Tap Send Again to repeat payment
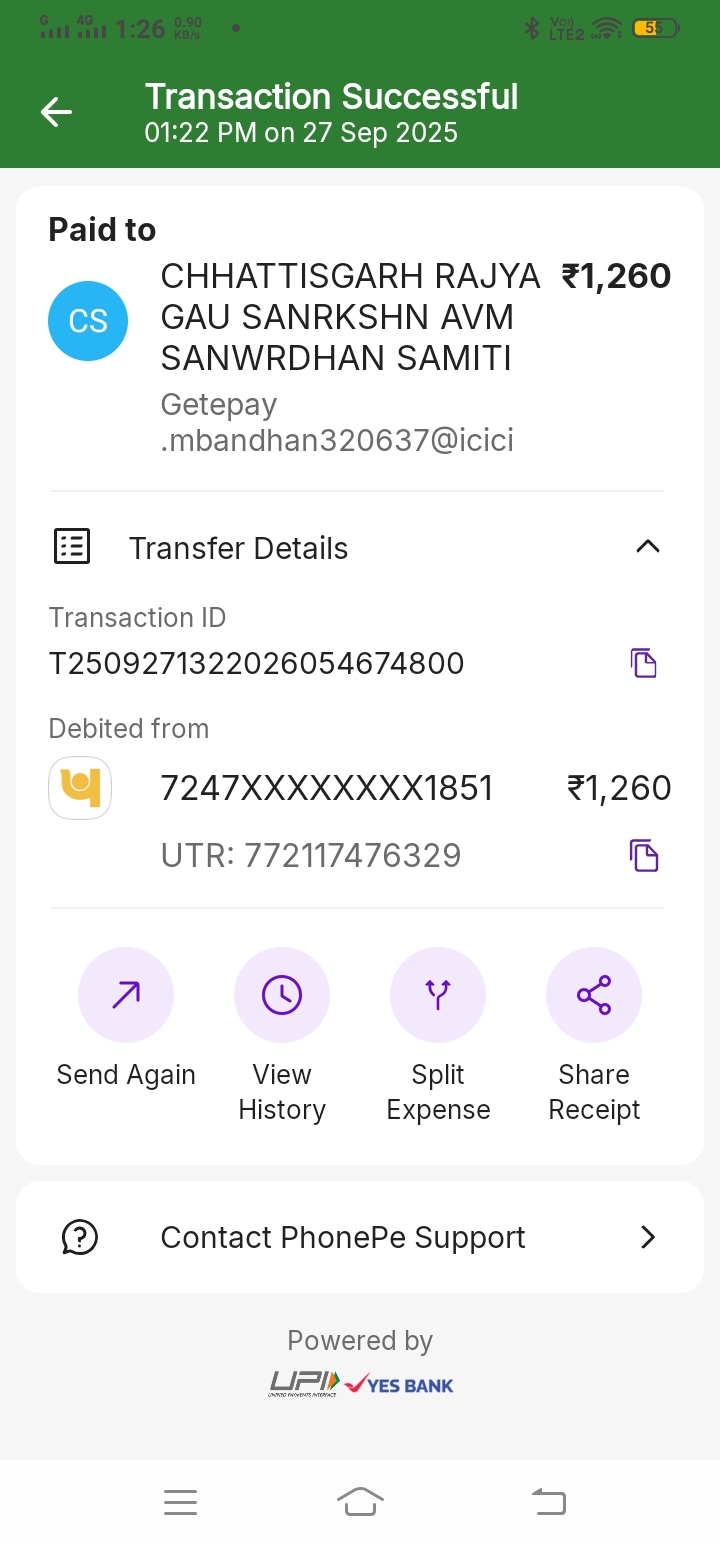The height and width of the screenshot is (1544, 720). point(126,995)
